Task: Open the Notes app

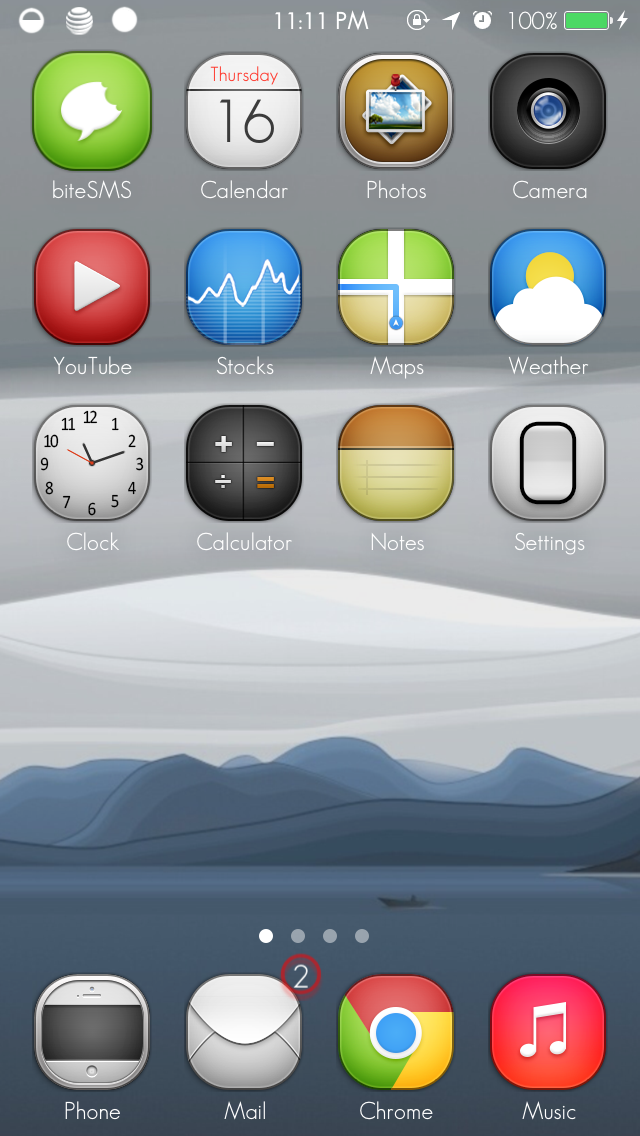Action: (396, 463)
